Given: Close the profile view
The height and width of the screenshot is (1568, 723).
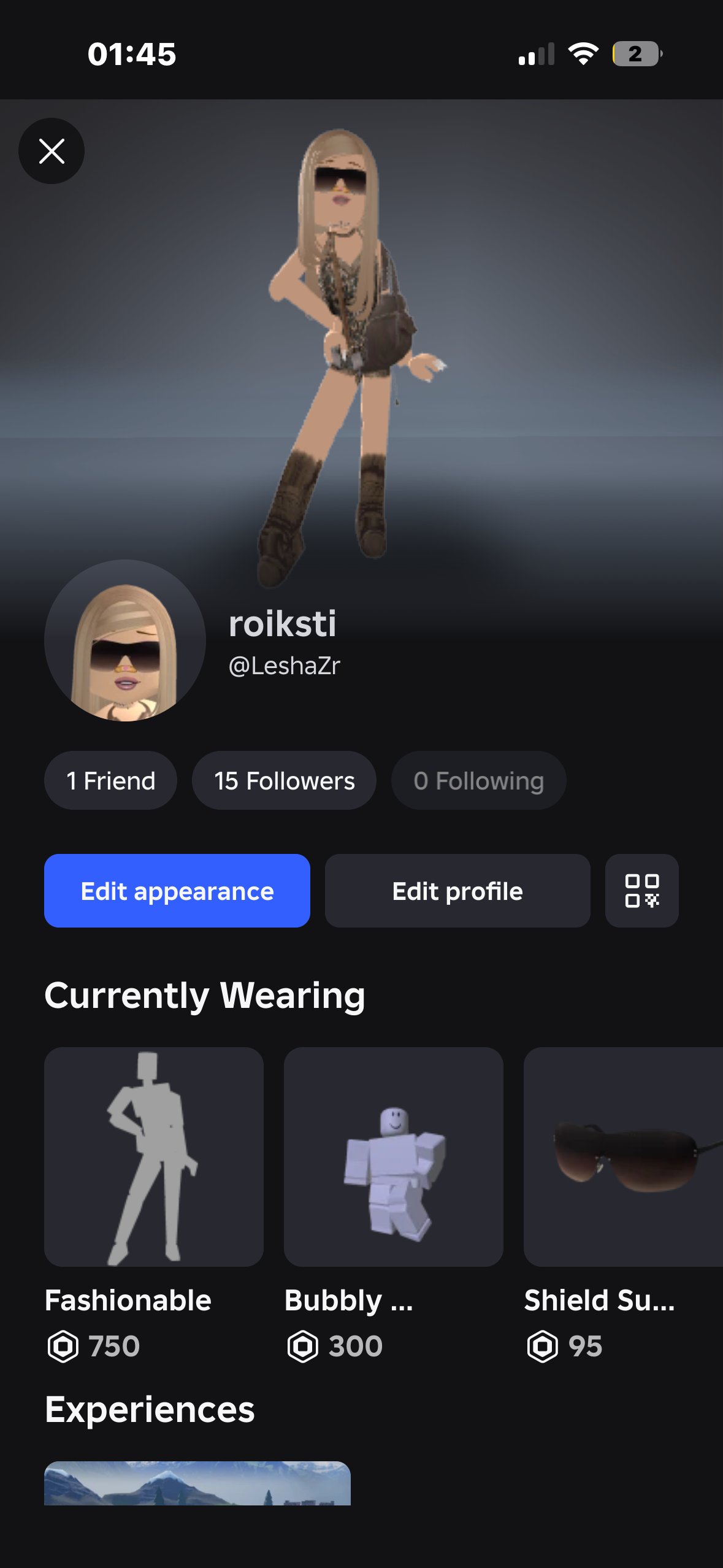Looking at the screenshot, I should point(52,151).
